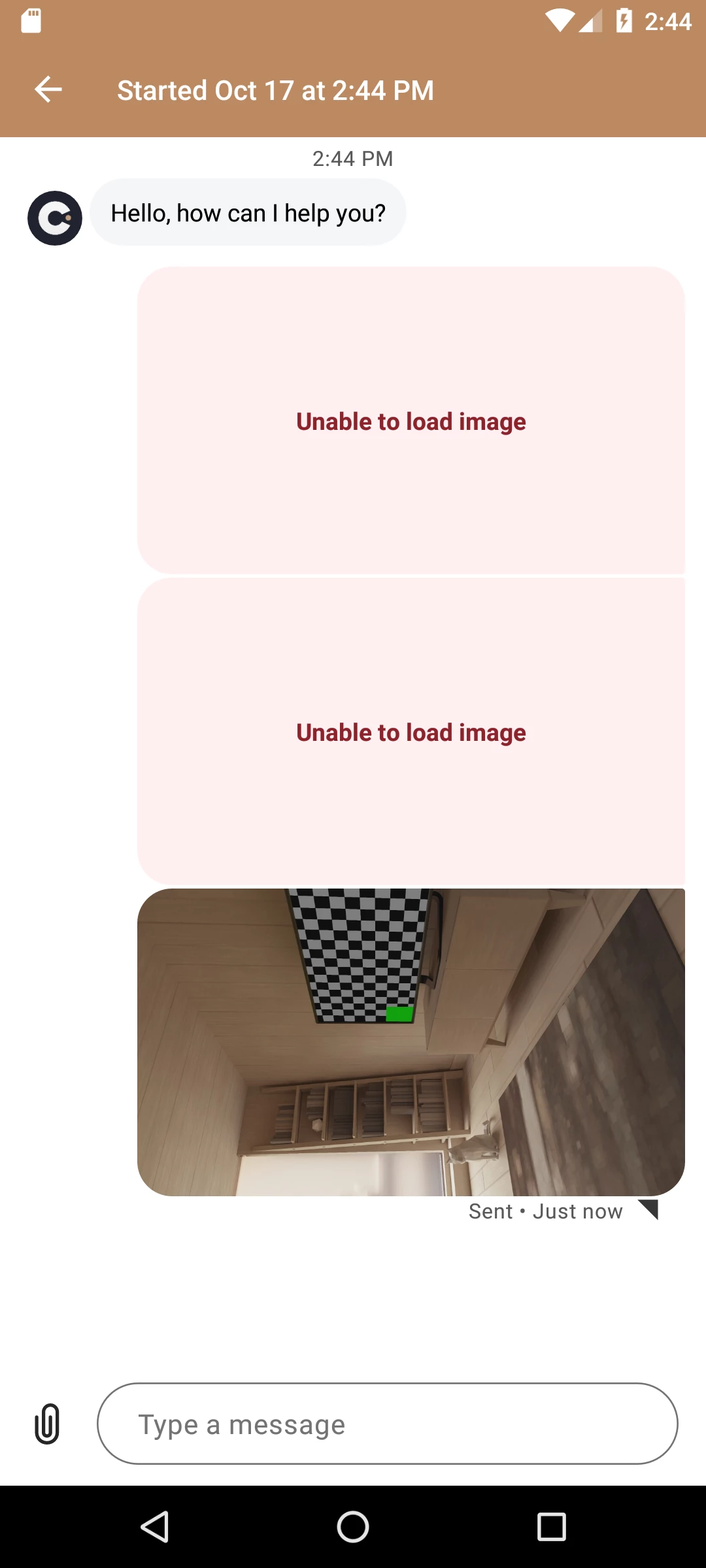
Task: Go back using the app bar arrow
Action: (x=48, y=90)
